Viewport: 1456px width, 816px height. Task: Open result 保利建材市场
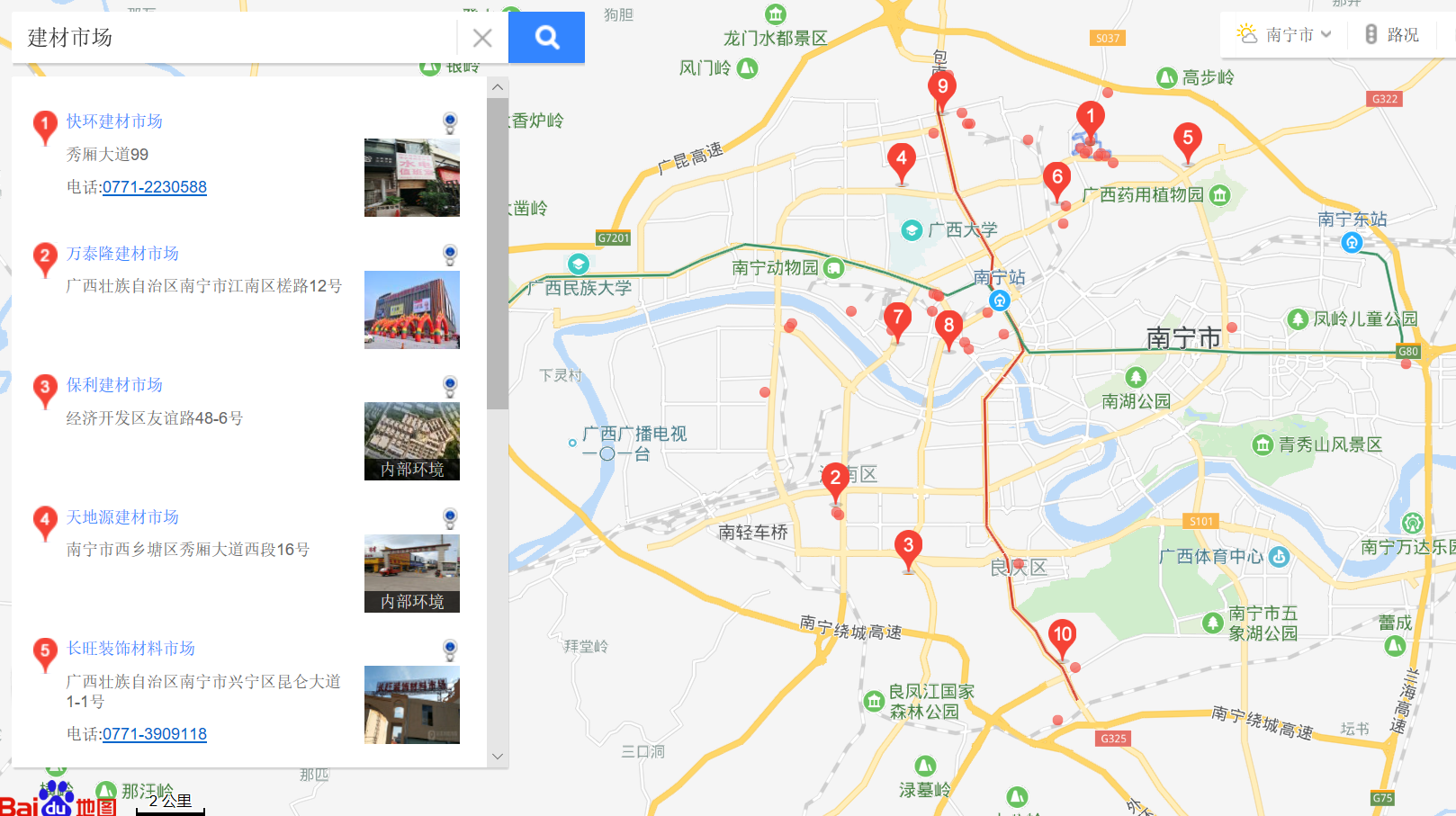114,385
